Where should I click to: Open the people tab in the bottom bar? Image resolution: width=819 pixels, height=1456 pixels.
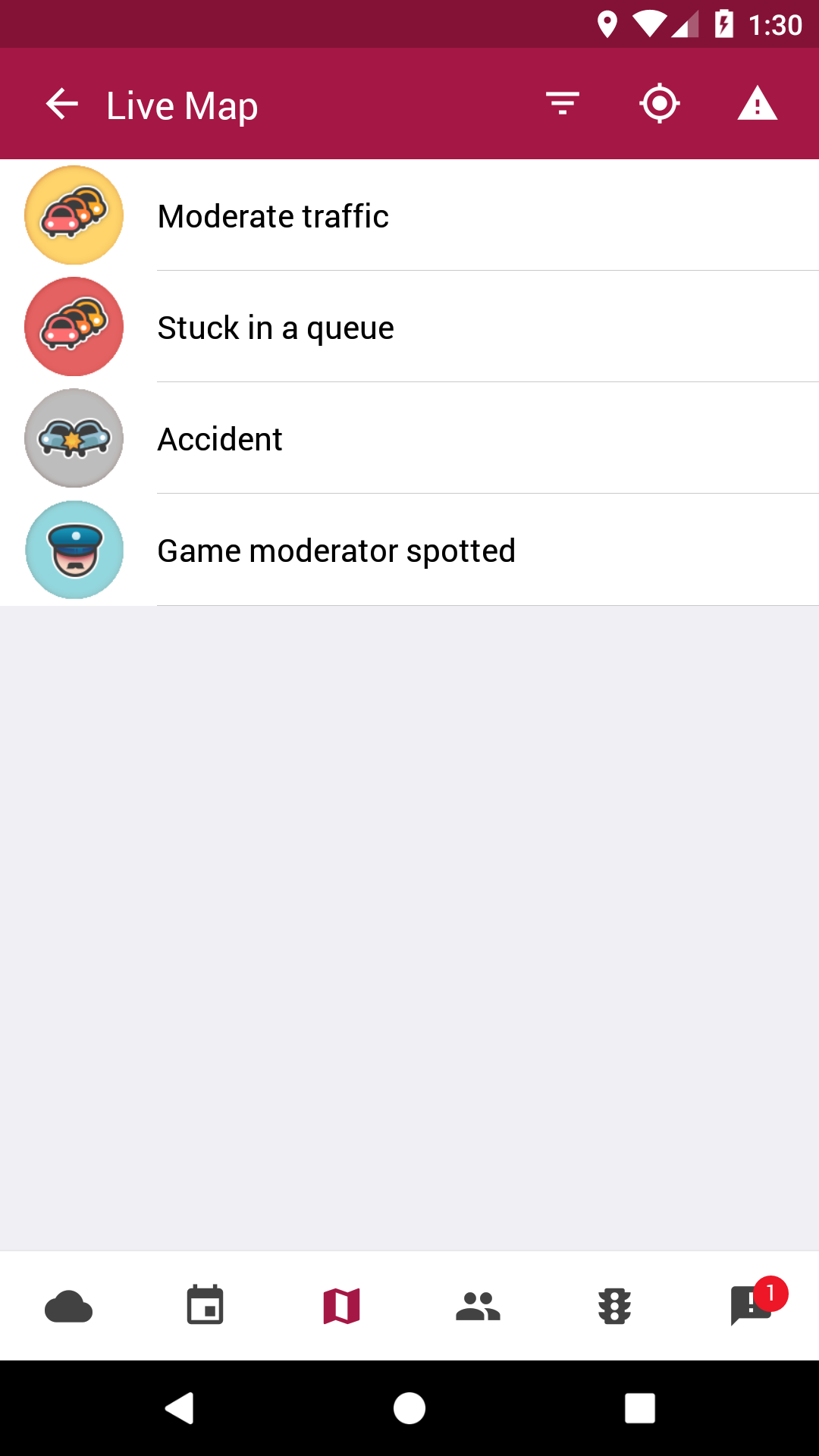tap(477, 1305)
